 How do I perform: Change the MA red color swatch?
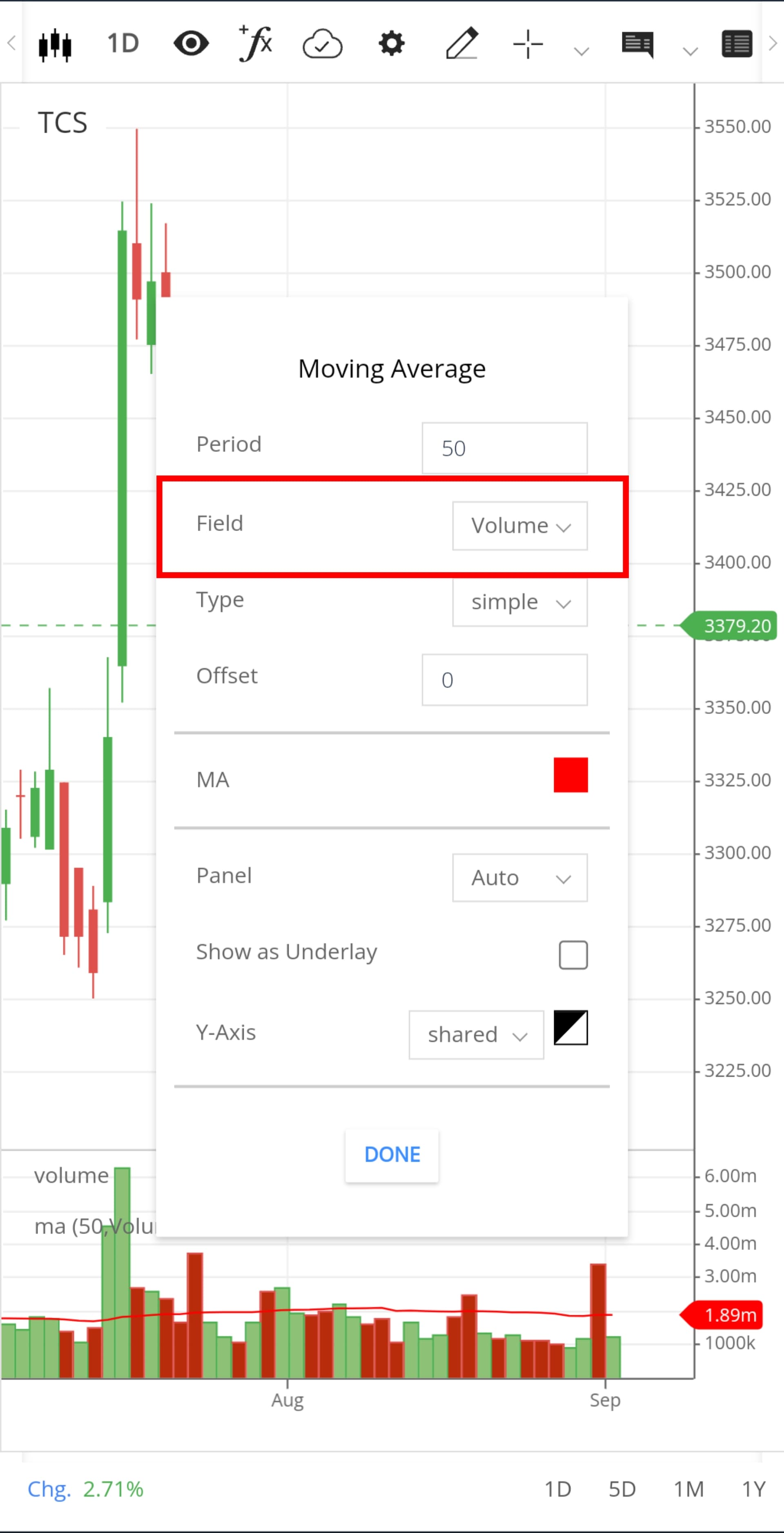point(570,775)
